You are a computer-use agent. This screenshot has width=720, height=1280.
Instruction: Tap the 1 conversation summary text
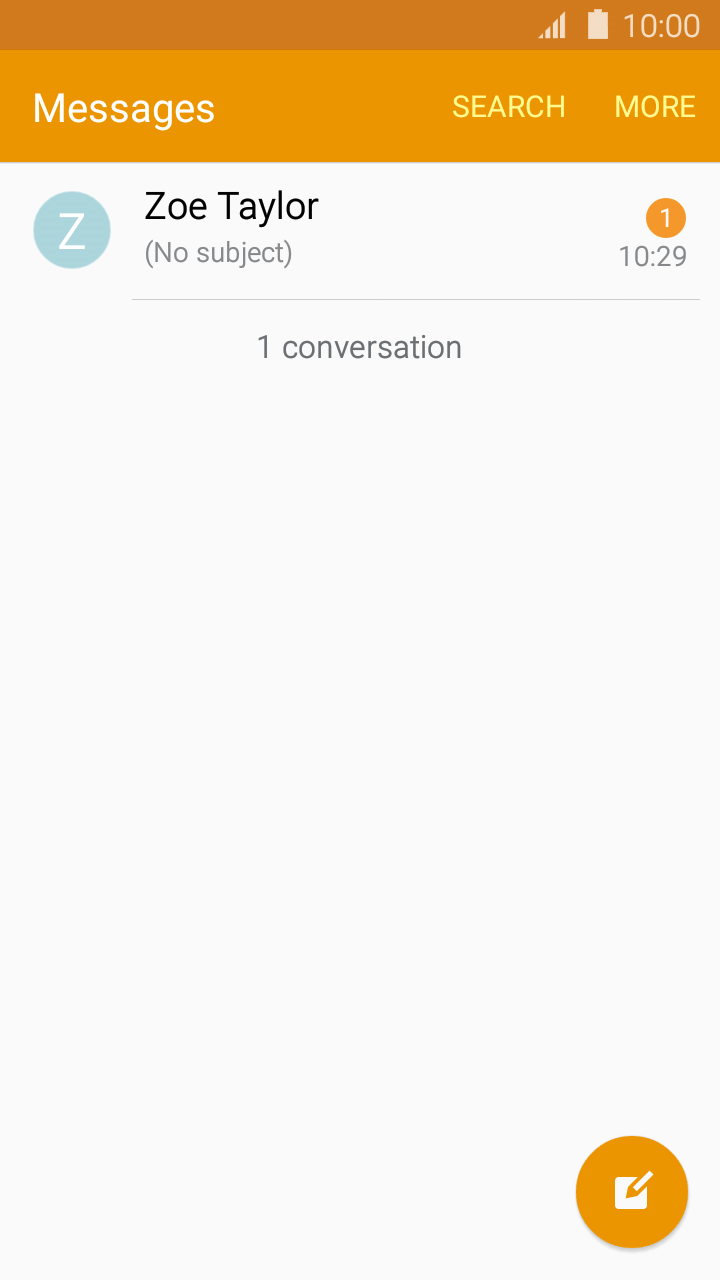coord(359,347)
